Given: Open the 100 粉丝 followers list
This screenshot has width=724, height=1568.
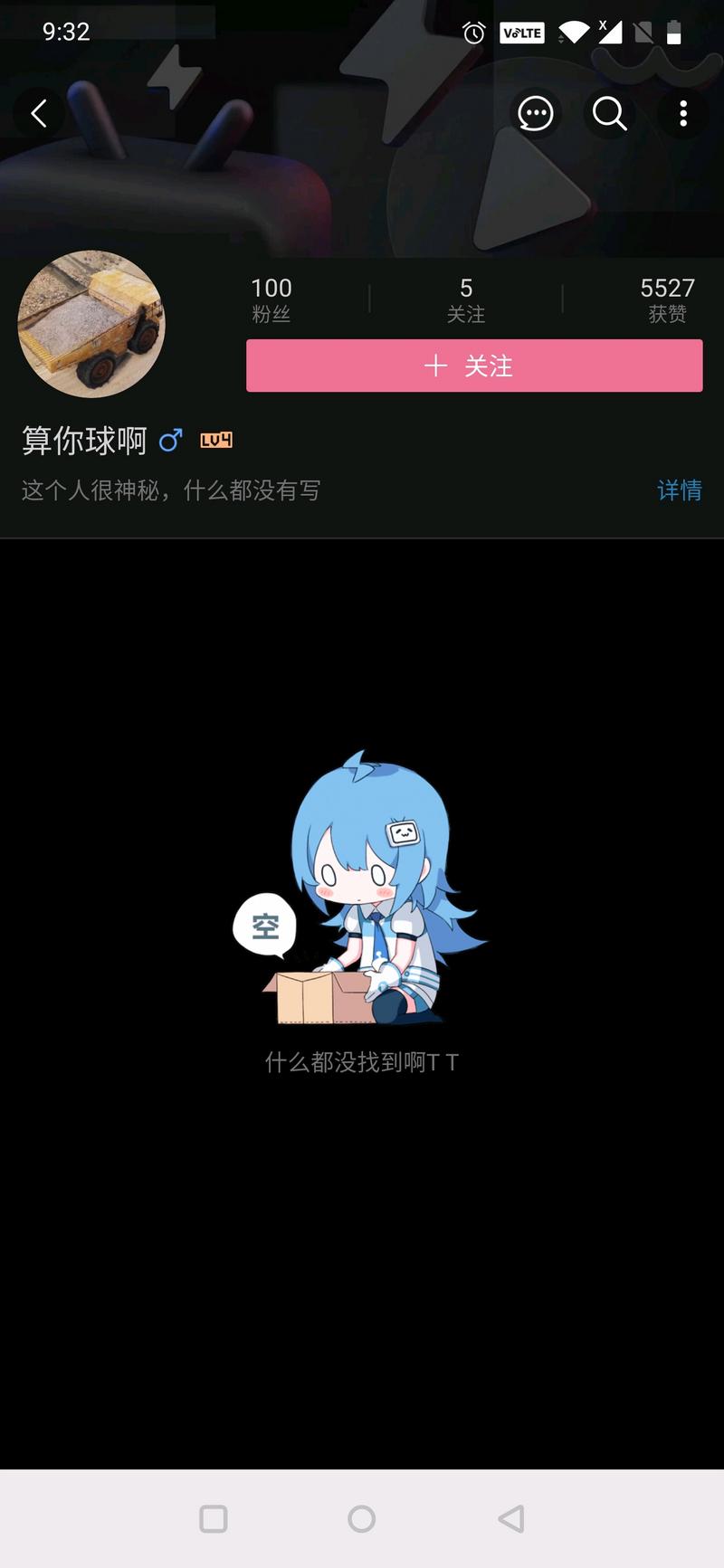Looking at the screenshot, I should 271,299.
